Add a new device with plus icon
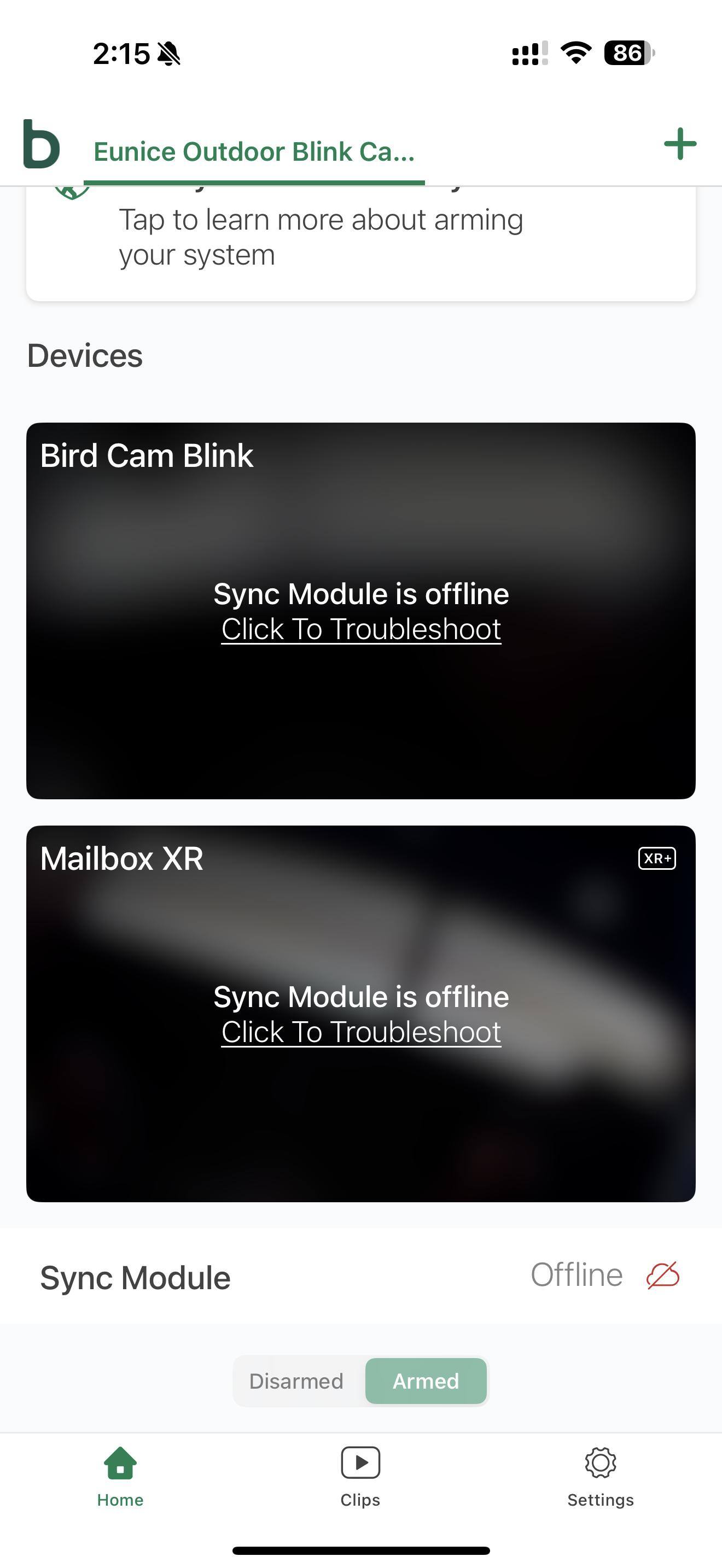 click(x=679, y=145)
